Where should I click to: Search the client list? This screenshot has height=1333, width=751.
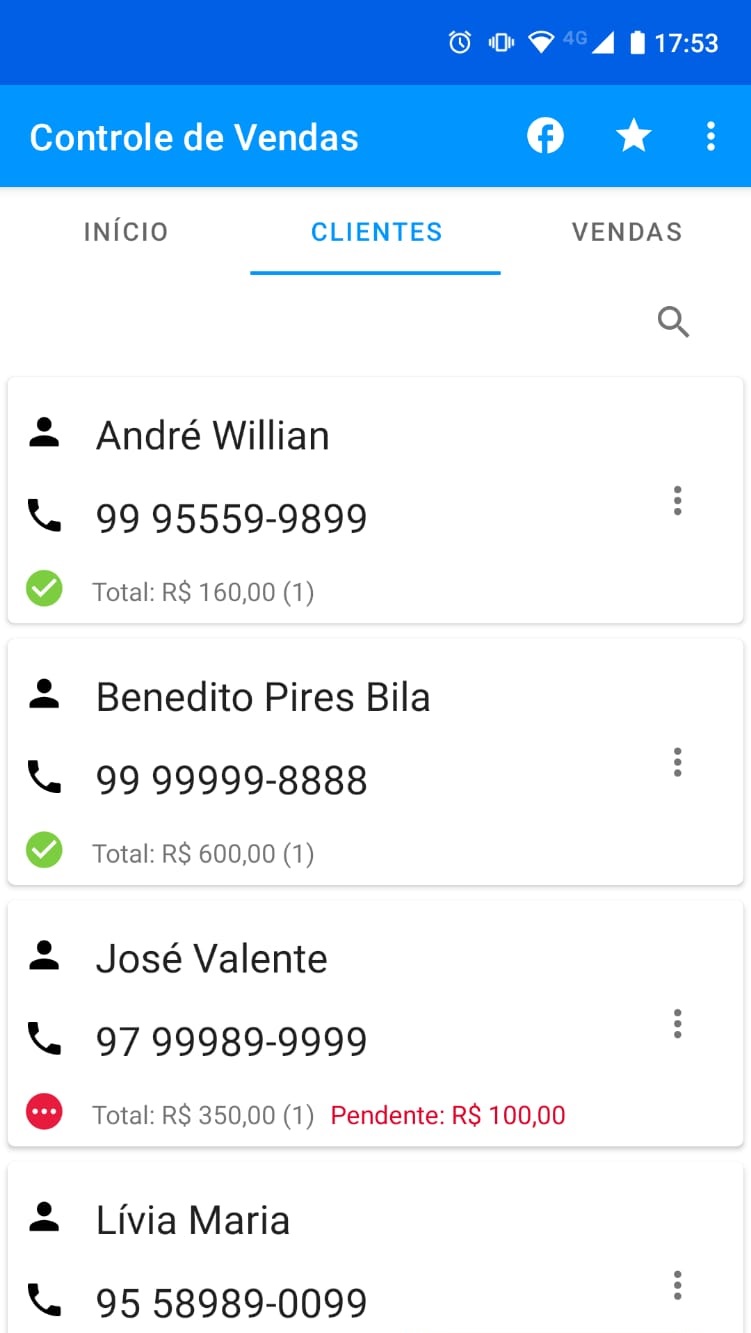[x=673, y=322]
